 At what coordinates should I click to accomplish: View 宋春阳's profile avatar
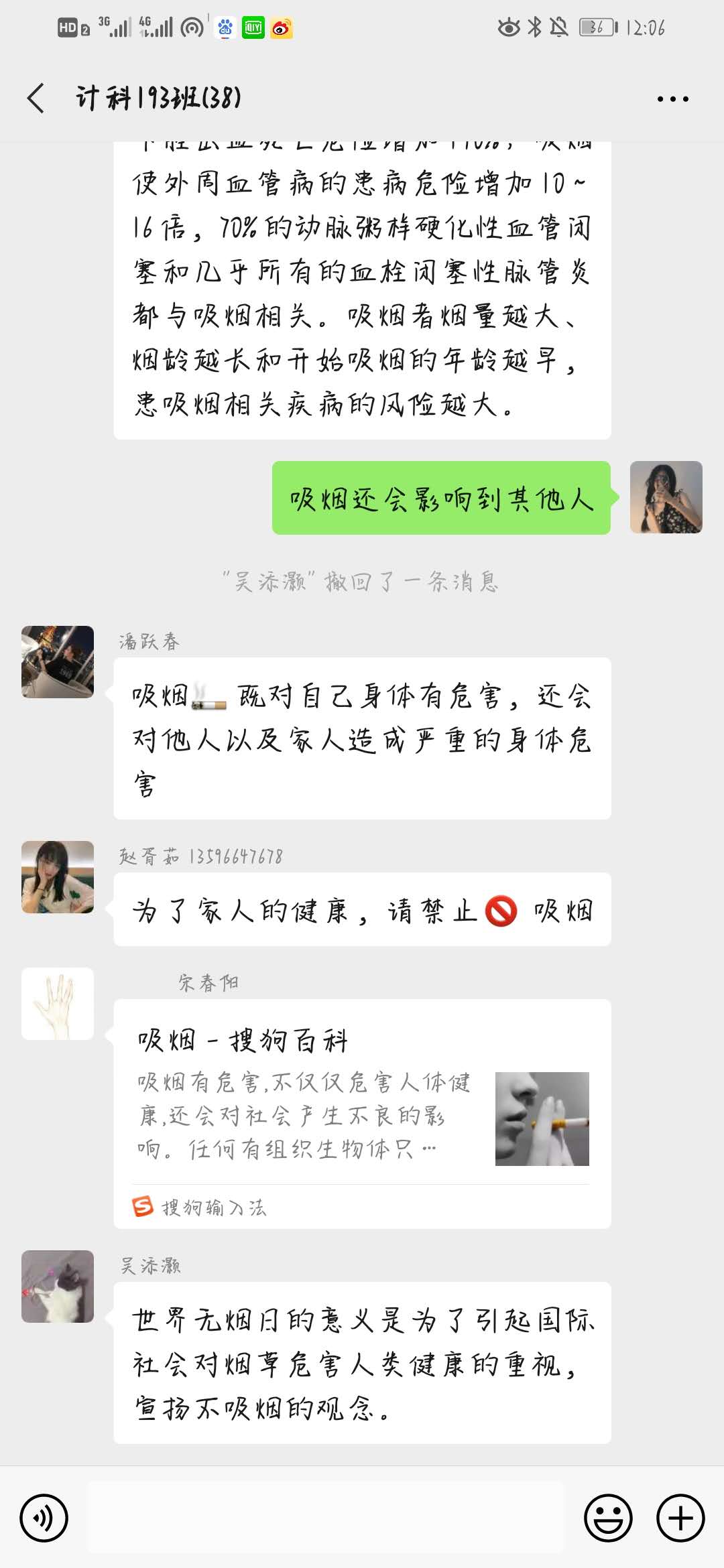coord(58,1004)
